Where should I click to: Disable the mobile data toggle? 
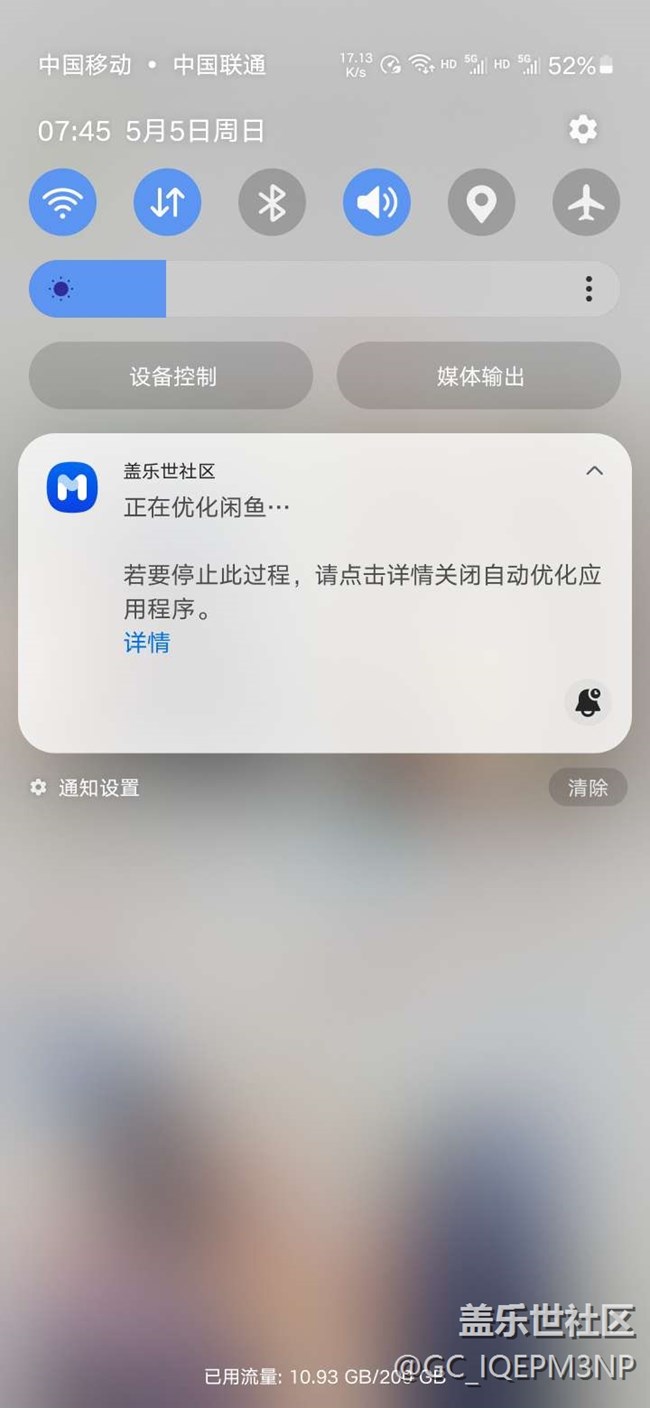[167, 203]
